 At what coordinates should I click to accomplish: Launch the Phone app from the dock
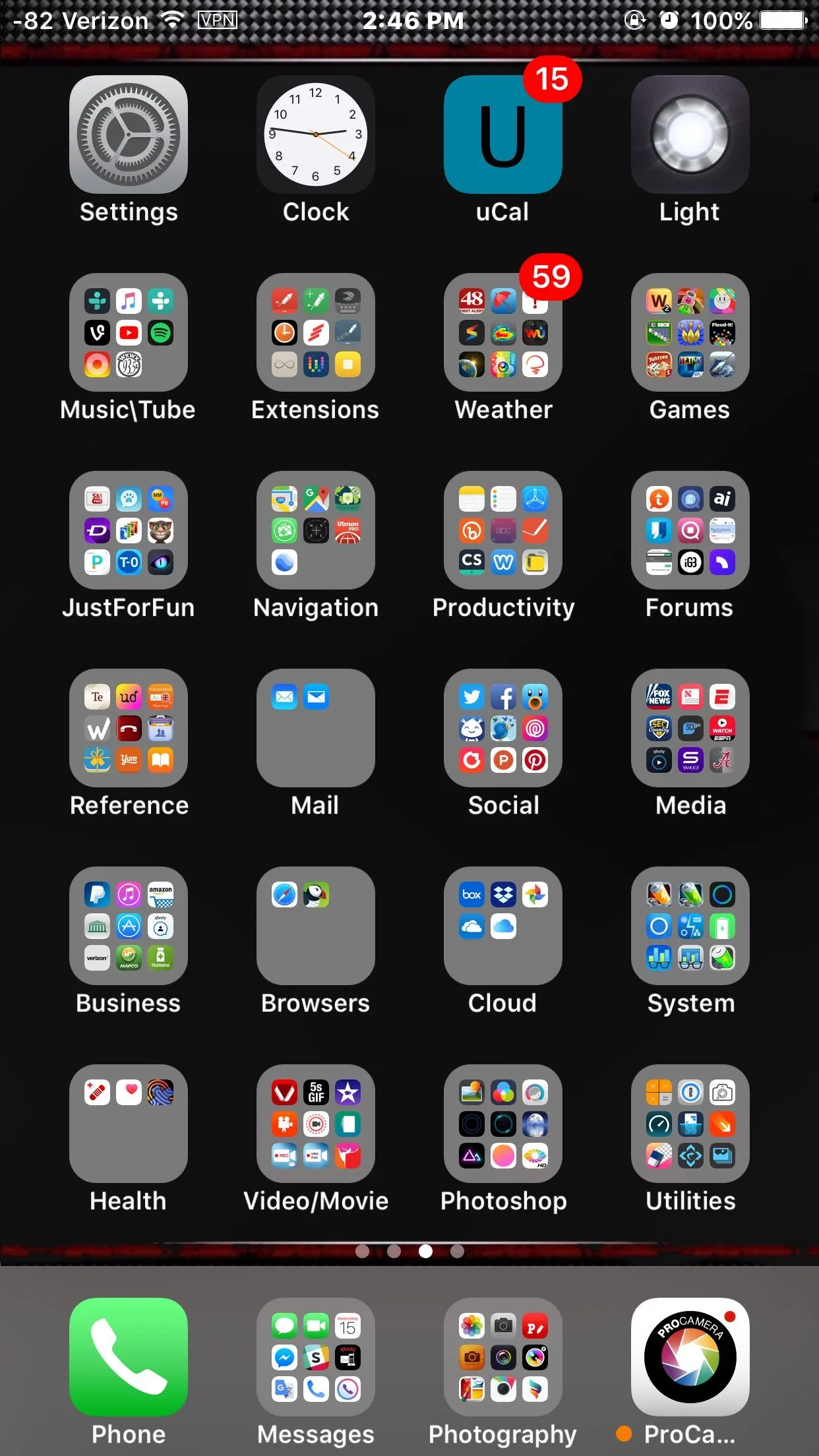(x=129, y=1357)
